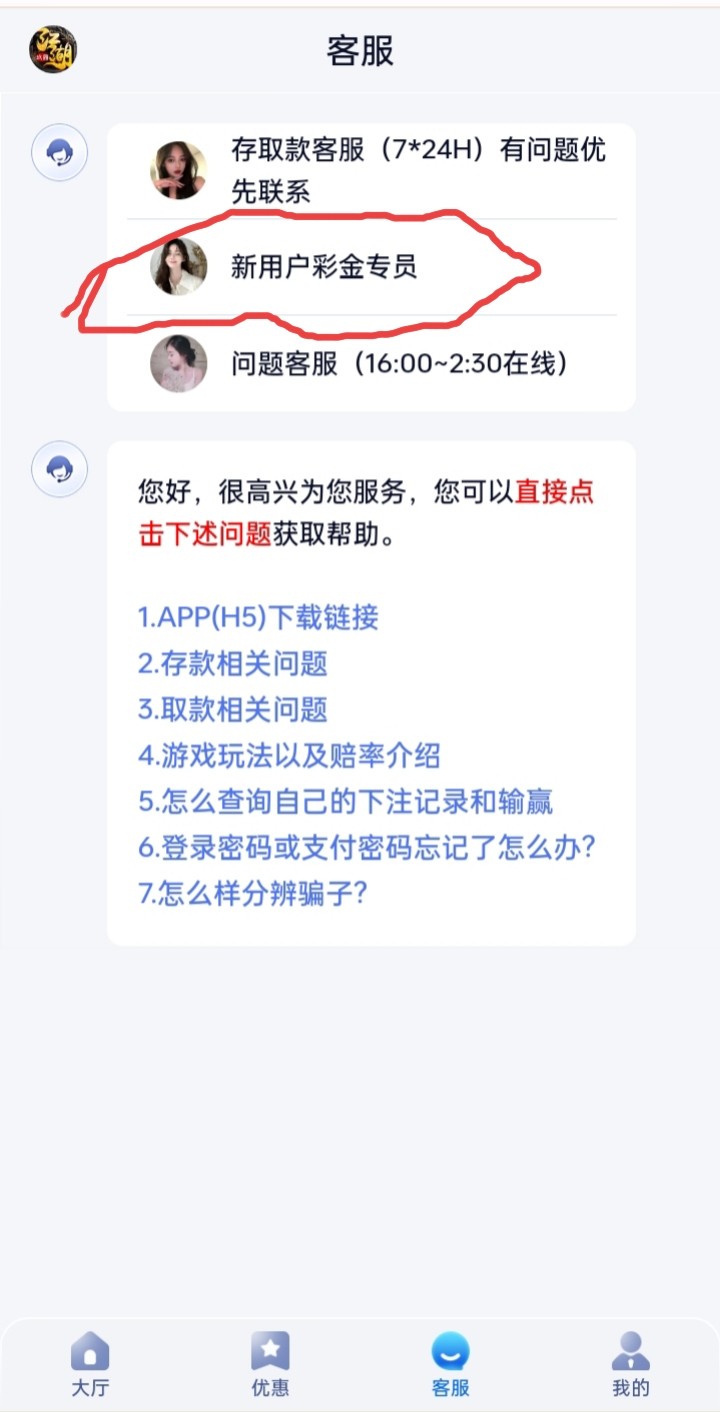Open 取款相关问题 help link

coord(233,709)
